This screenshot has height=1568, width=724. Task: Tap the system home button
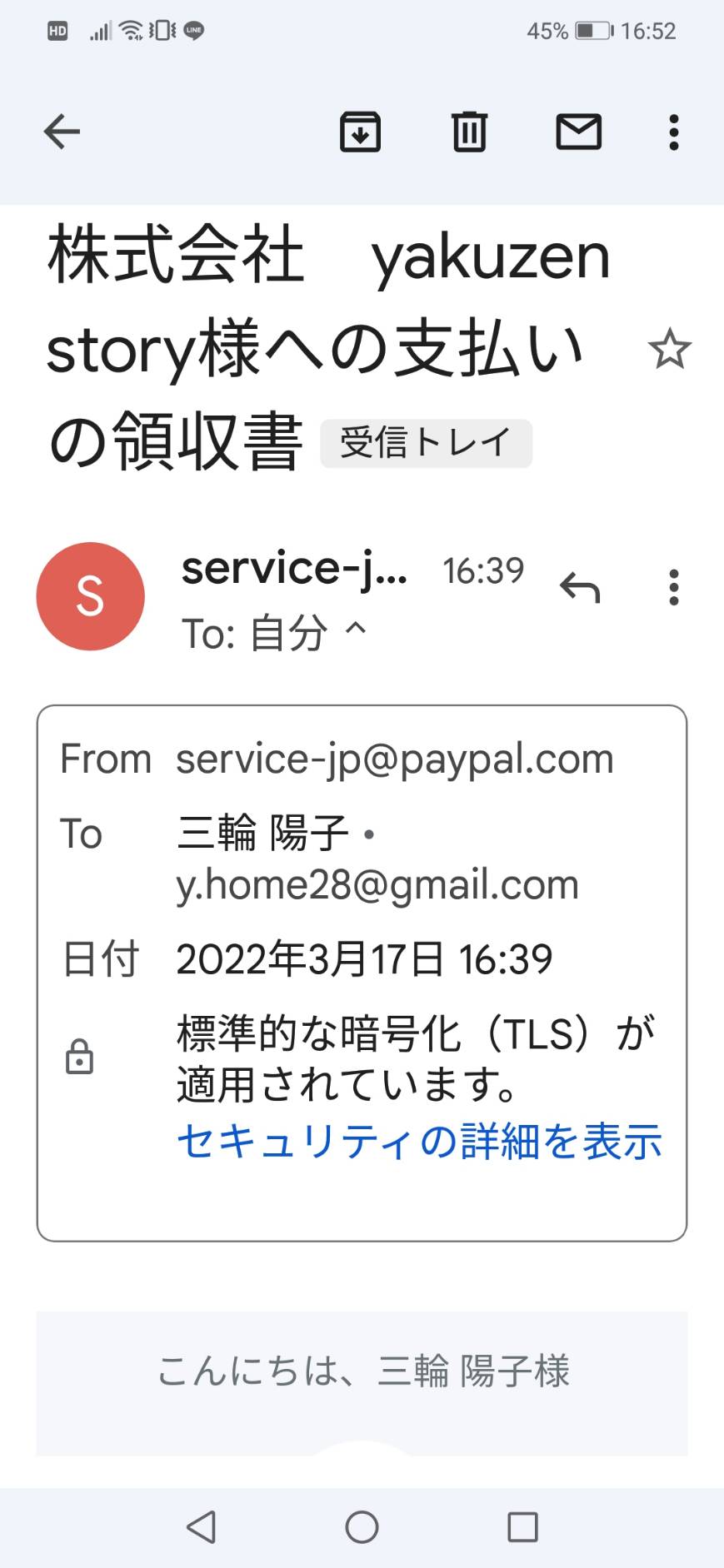(362, 1527)
